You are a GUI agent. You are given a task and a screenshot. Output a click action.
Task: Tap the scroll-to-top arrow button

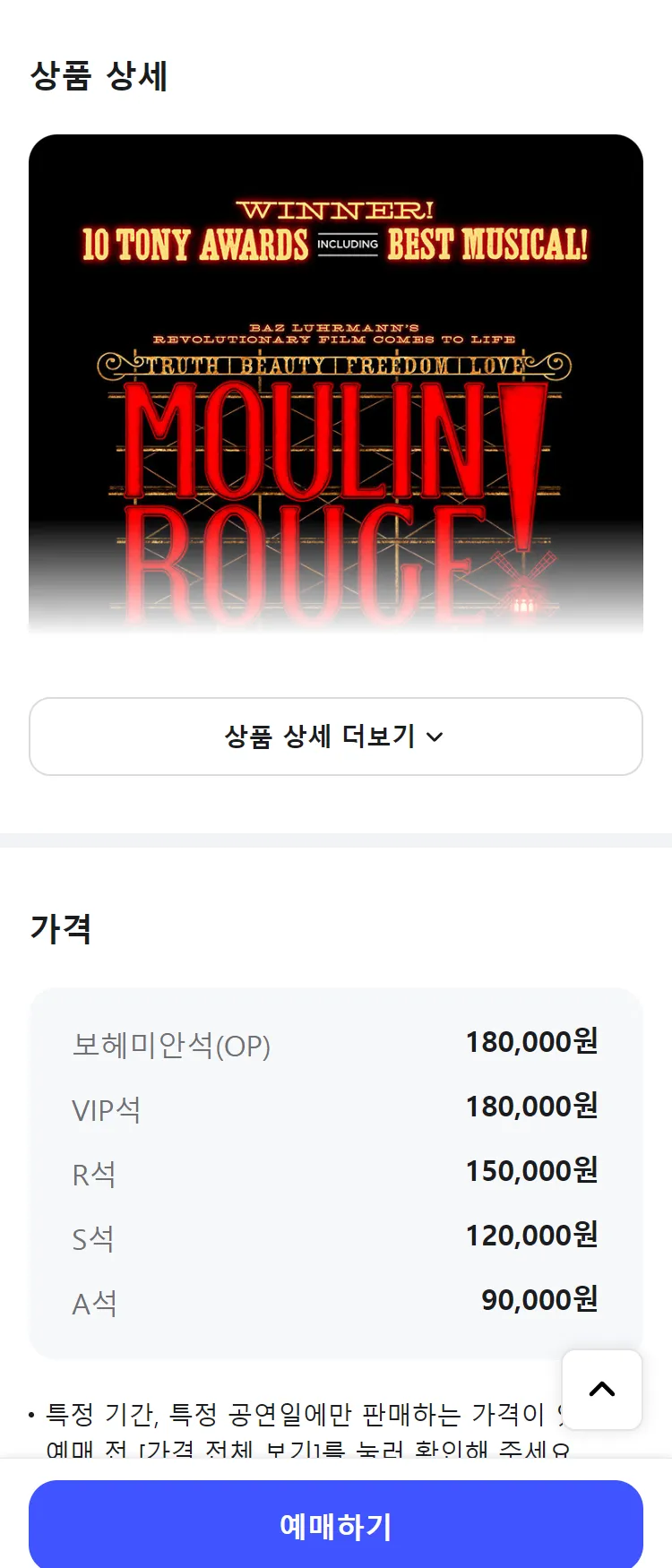tap(601, 1390)
